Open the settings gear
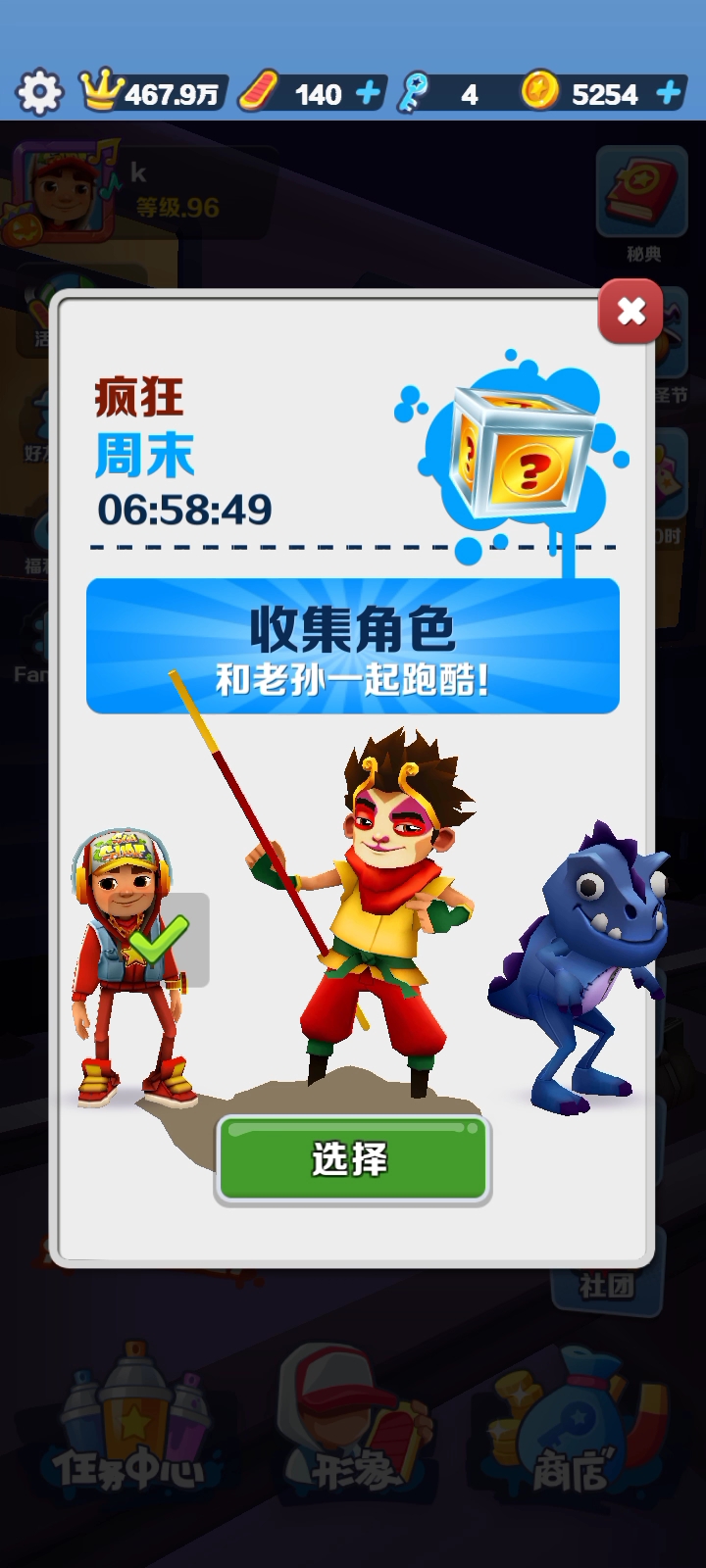This screenshot has width=706, height=1568. [39, 94]
